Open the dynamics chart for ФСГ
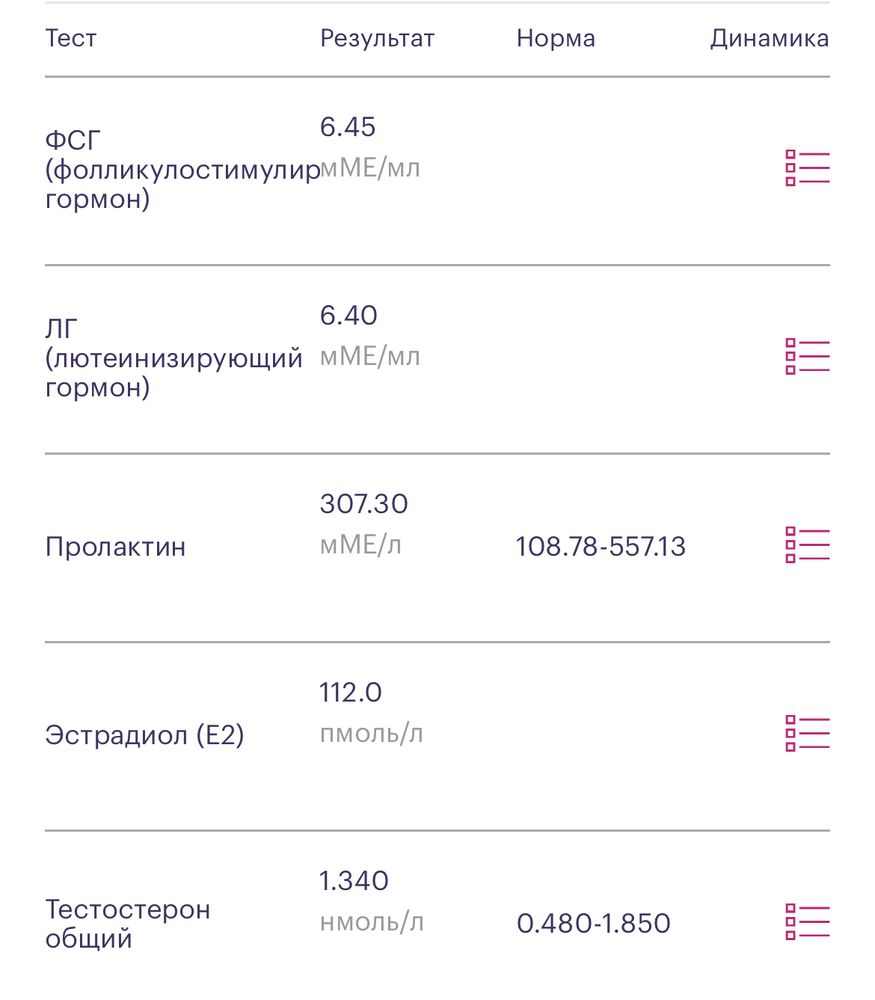This screenshot has width=875, height=1000. click(807, 167)
